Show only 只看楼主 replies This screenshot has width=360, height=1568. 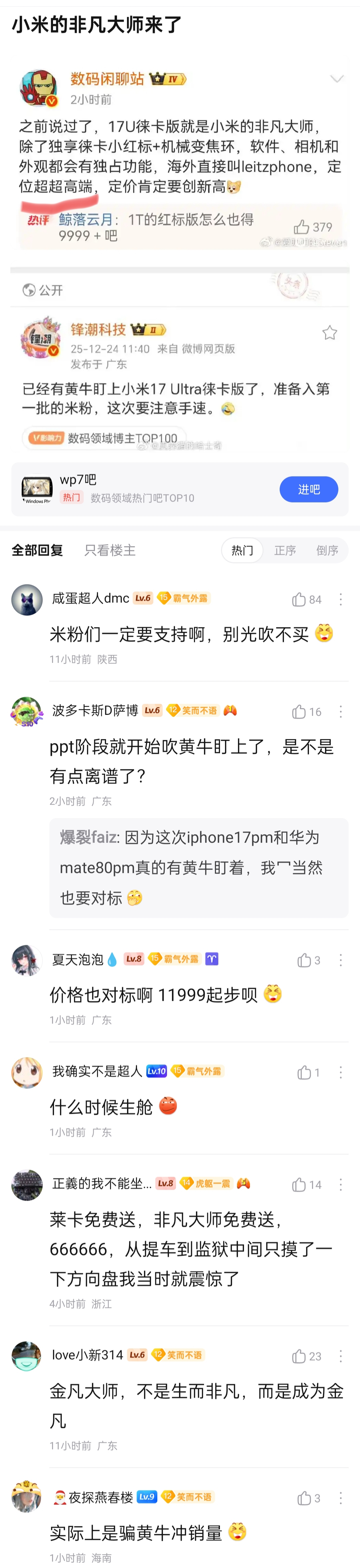[110, 550]
